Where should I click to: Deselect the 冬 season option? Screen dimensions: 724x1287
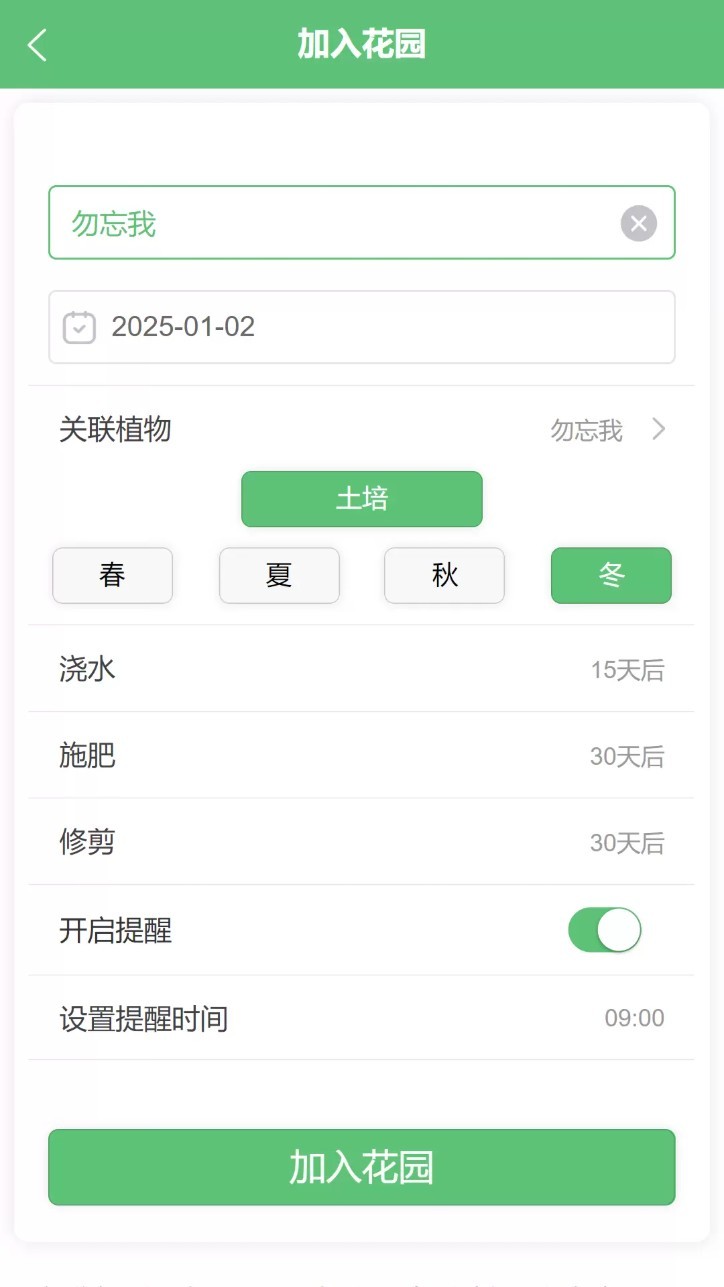coord(610,575)
